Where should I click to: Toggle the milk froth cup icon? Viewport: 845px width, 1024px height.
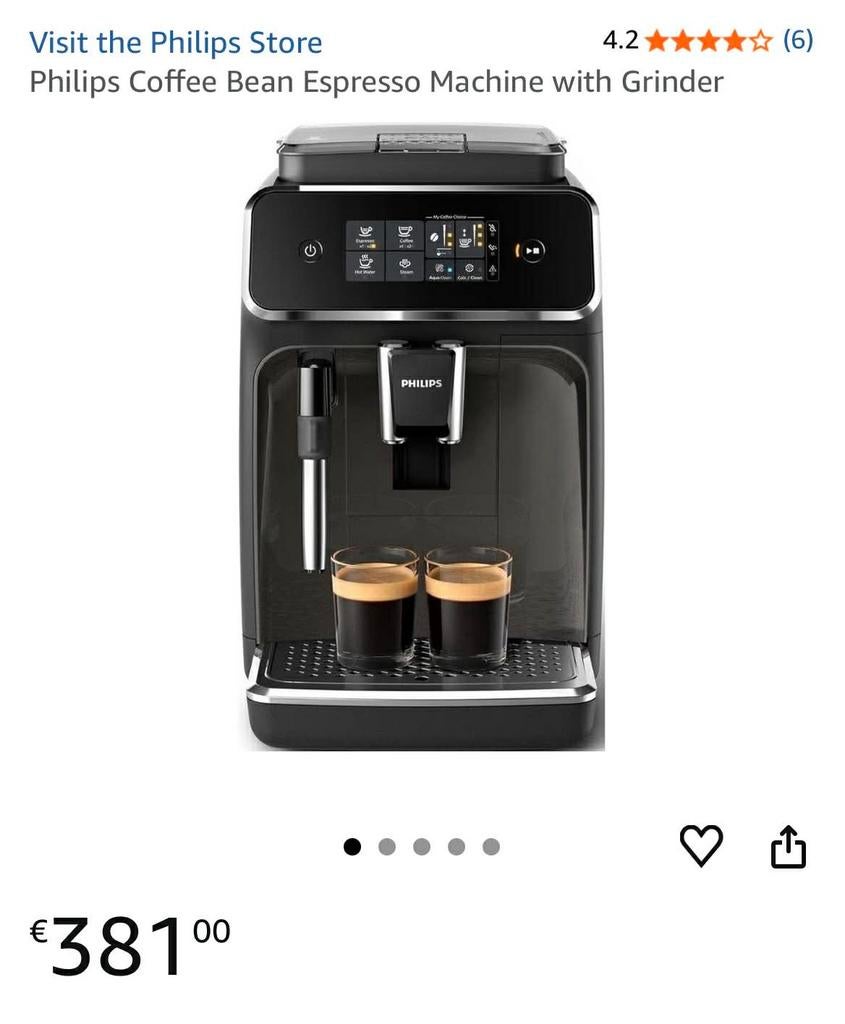[465, 237]
